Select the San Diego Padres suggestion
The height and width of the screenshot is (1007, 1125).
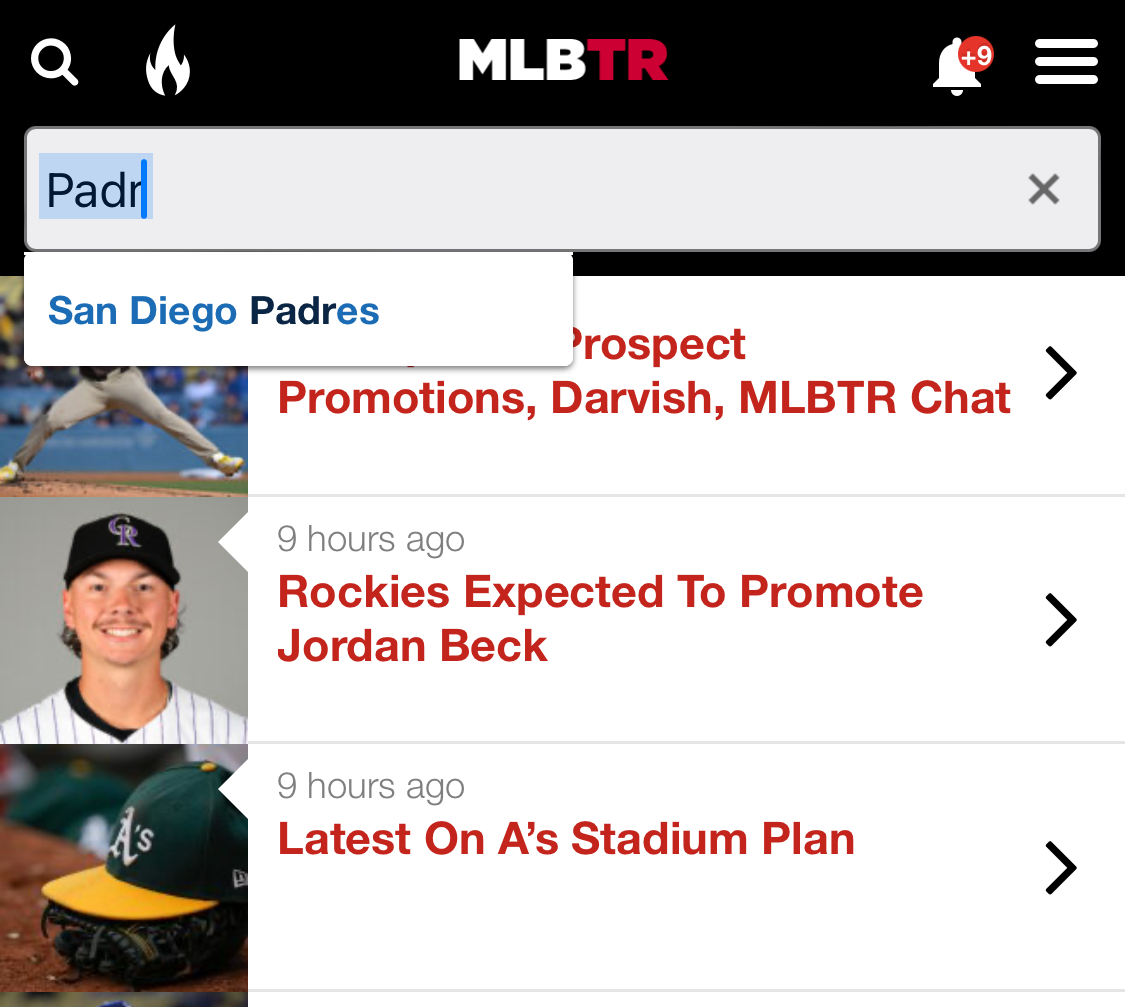[x=214, y=311]
